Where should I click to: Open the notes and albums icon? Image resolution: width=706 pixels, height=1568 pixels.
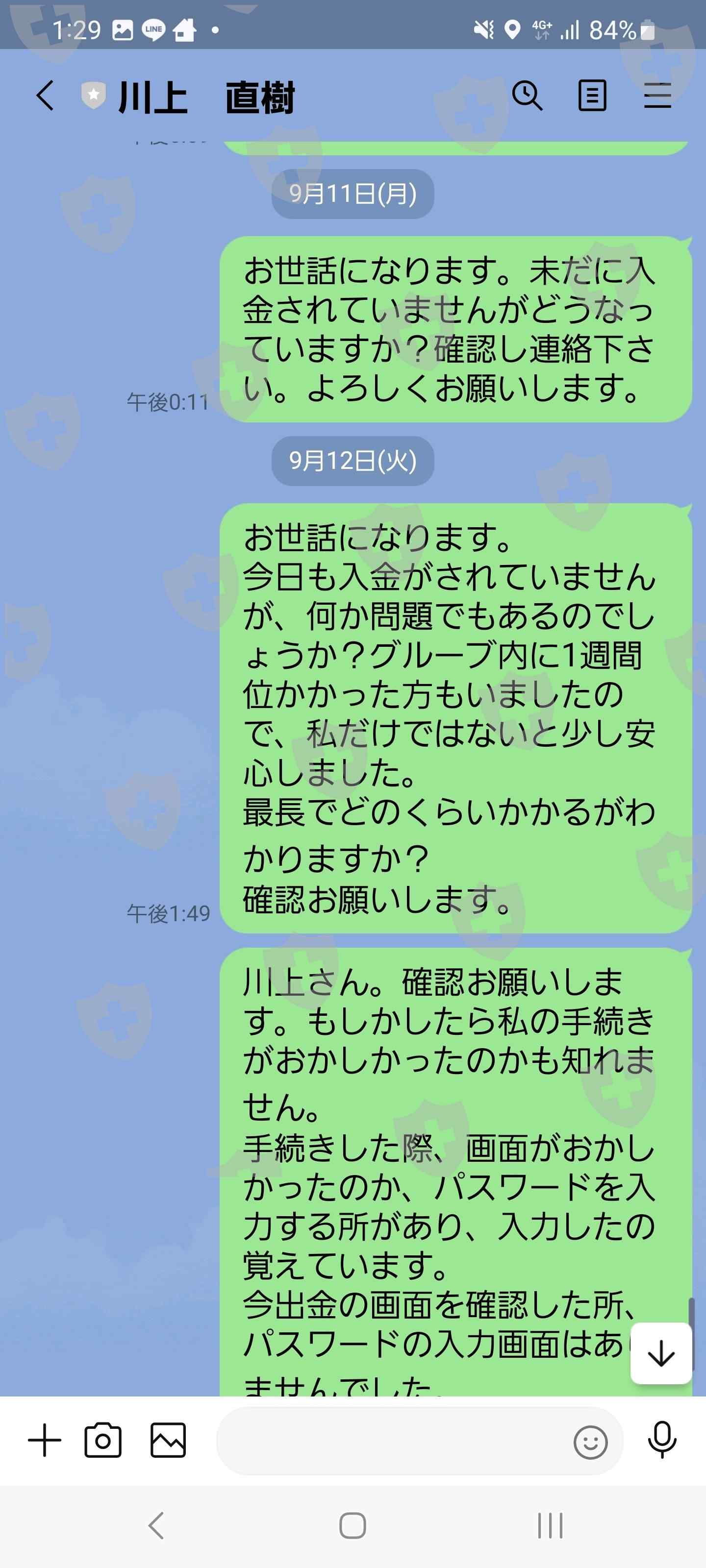pos(592,96)
